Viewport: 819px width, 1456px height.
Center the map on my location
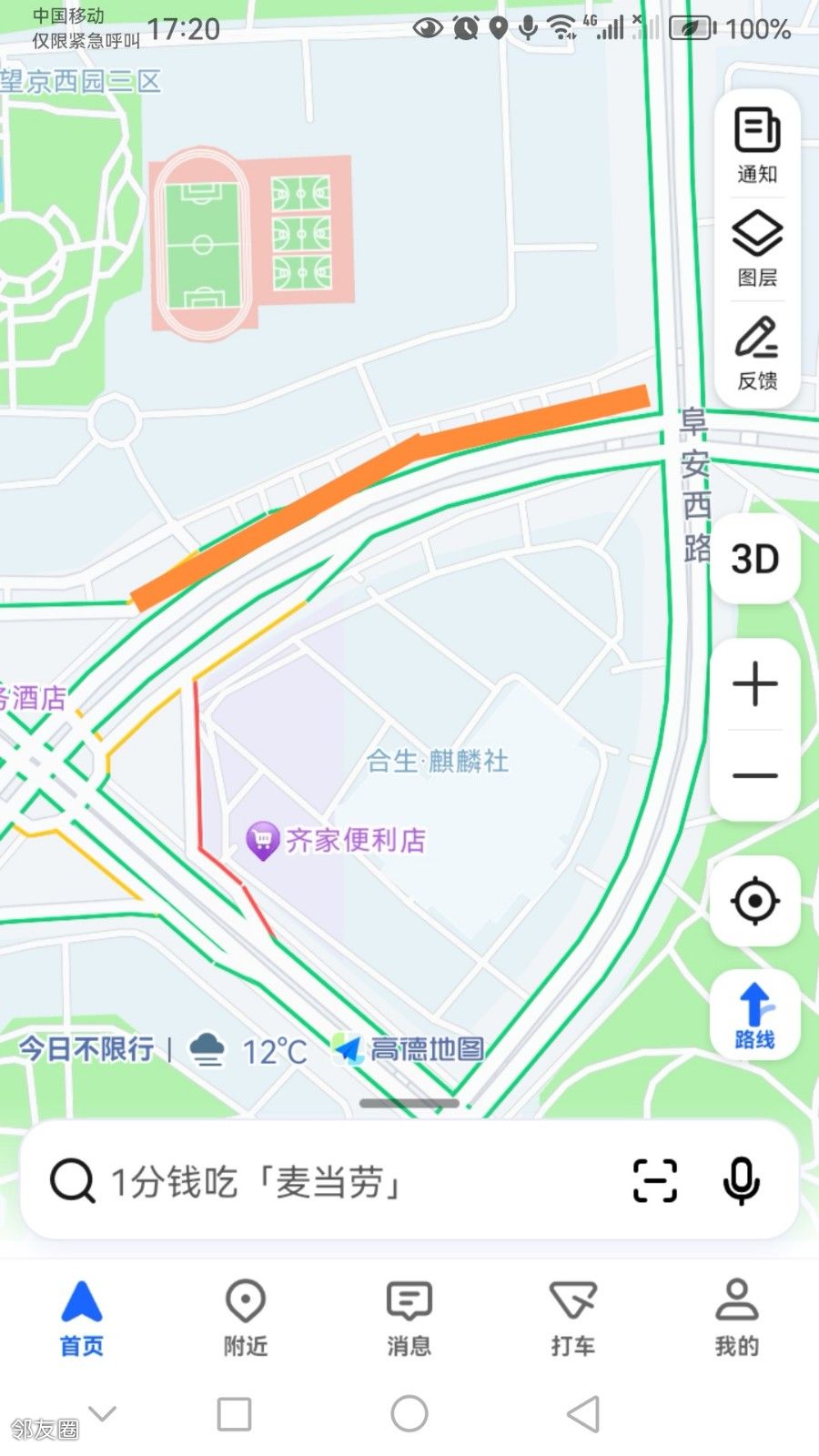pos(755,902)
